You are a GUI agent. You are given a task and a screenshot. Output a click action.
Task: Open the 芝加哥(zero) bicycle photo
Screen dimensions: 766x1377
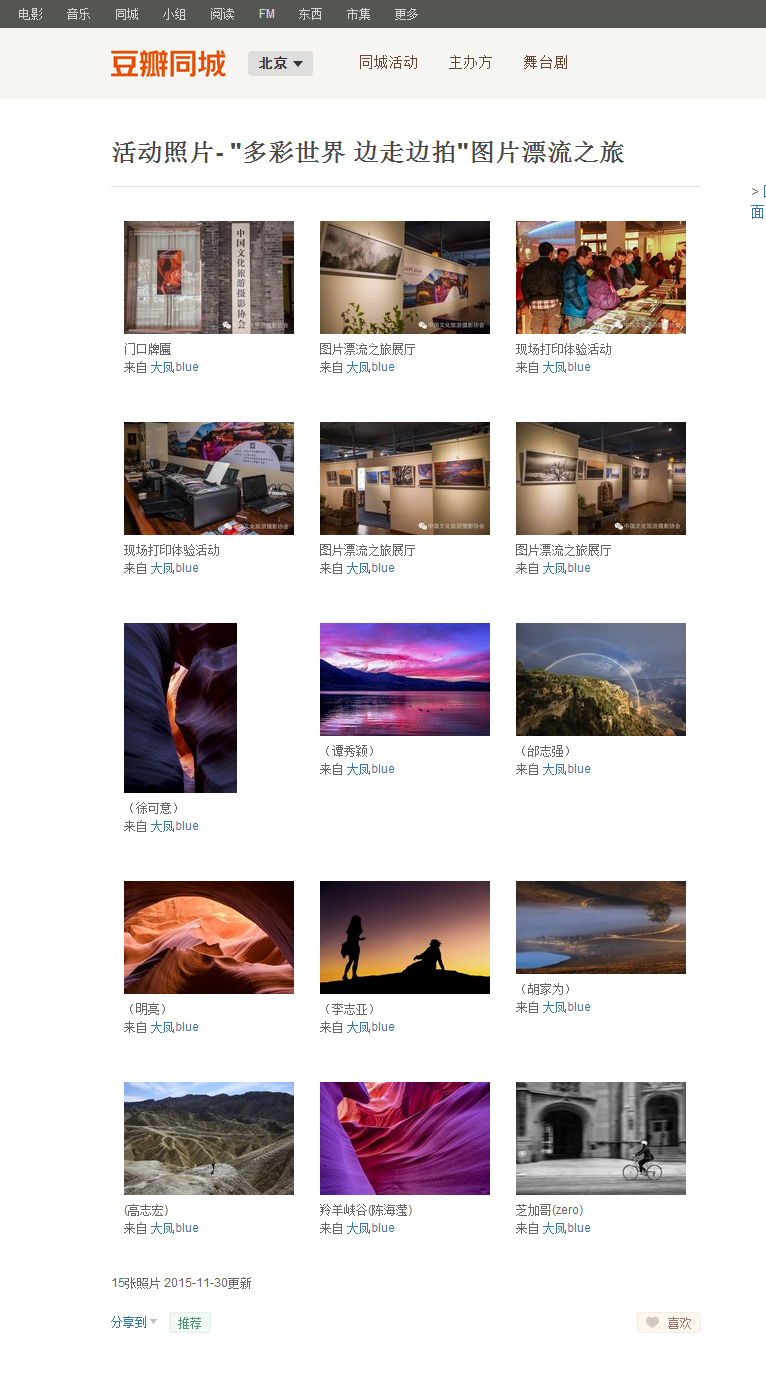pyautogui.click(x=601, y=1138)
